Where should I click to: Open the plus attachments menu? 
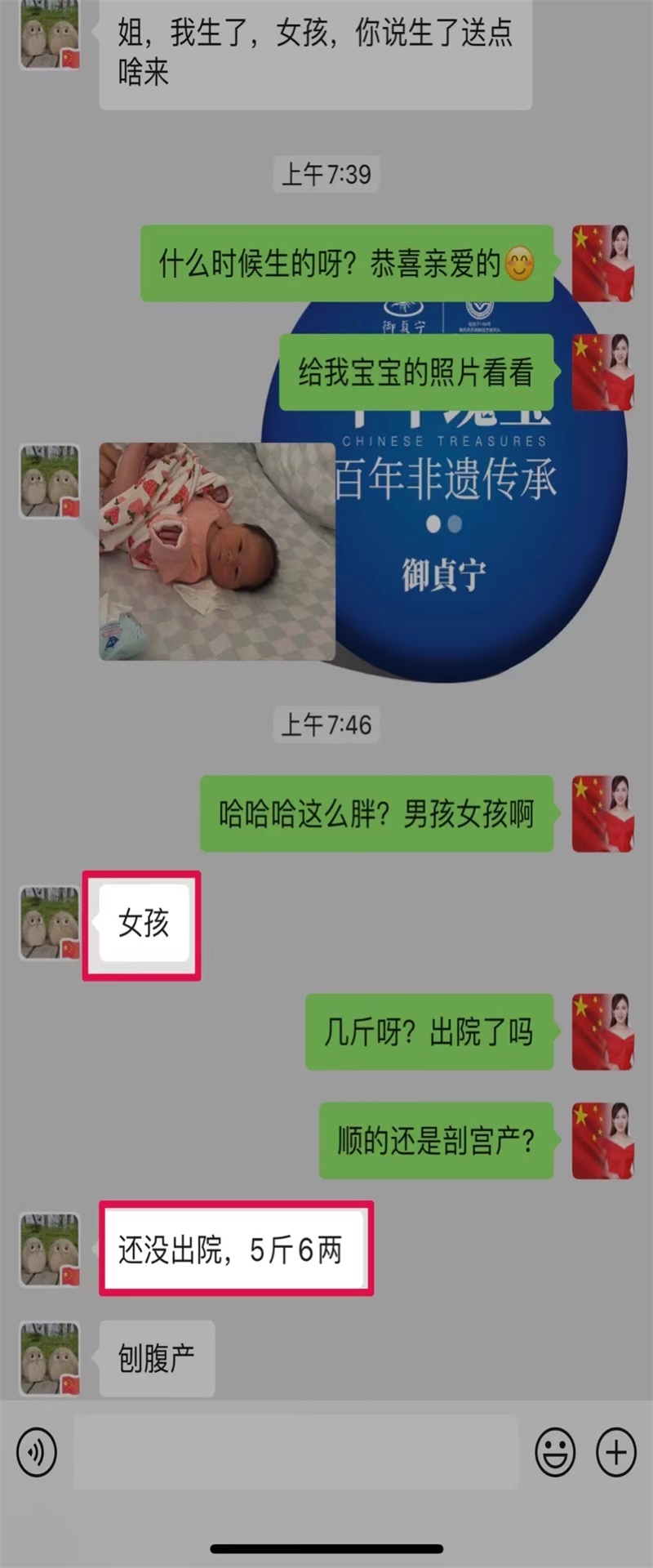pos(615,1453)
